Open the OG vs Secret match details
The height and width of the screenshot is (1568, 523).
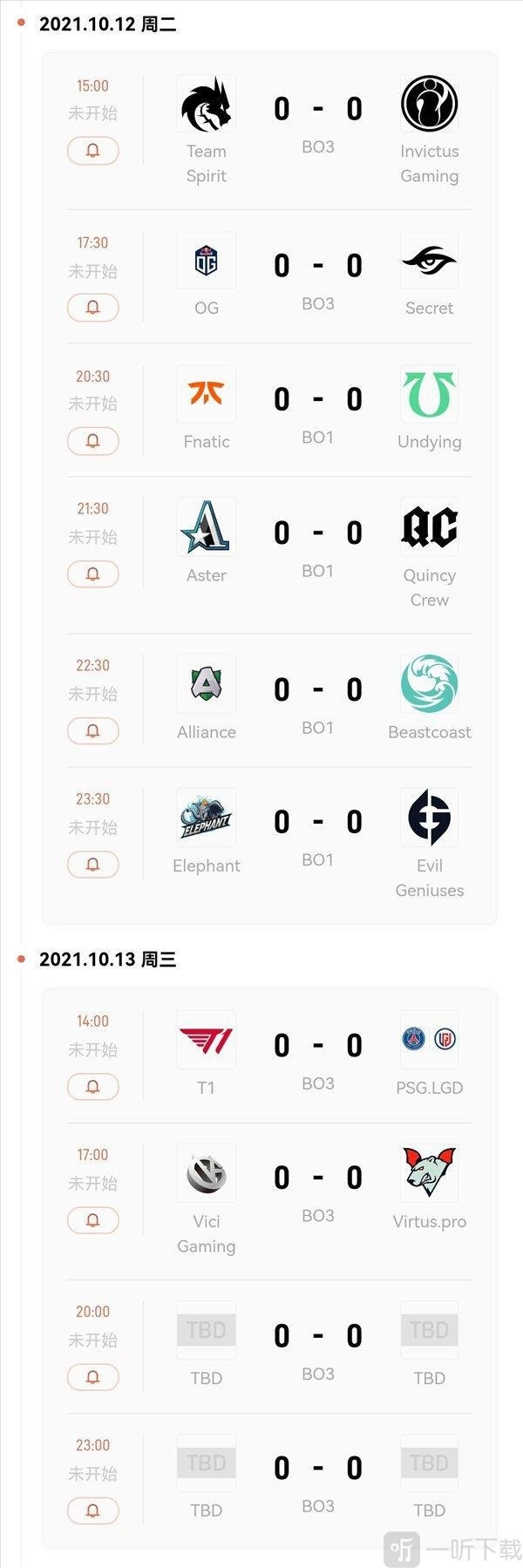pyautogui.click(x=317, y=266)
